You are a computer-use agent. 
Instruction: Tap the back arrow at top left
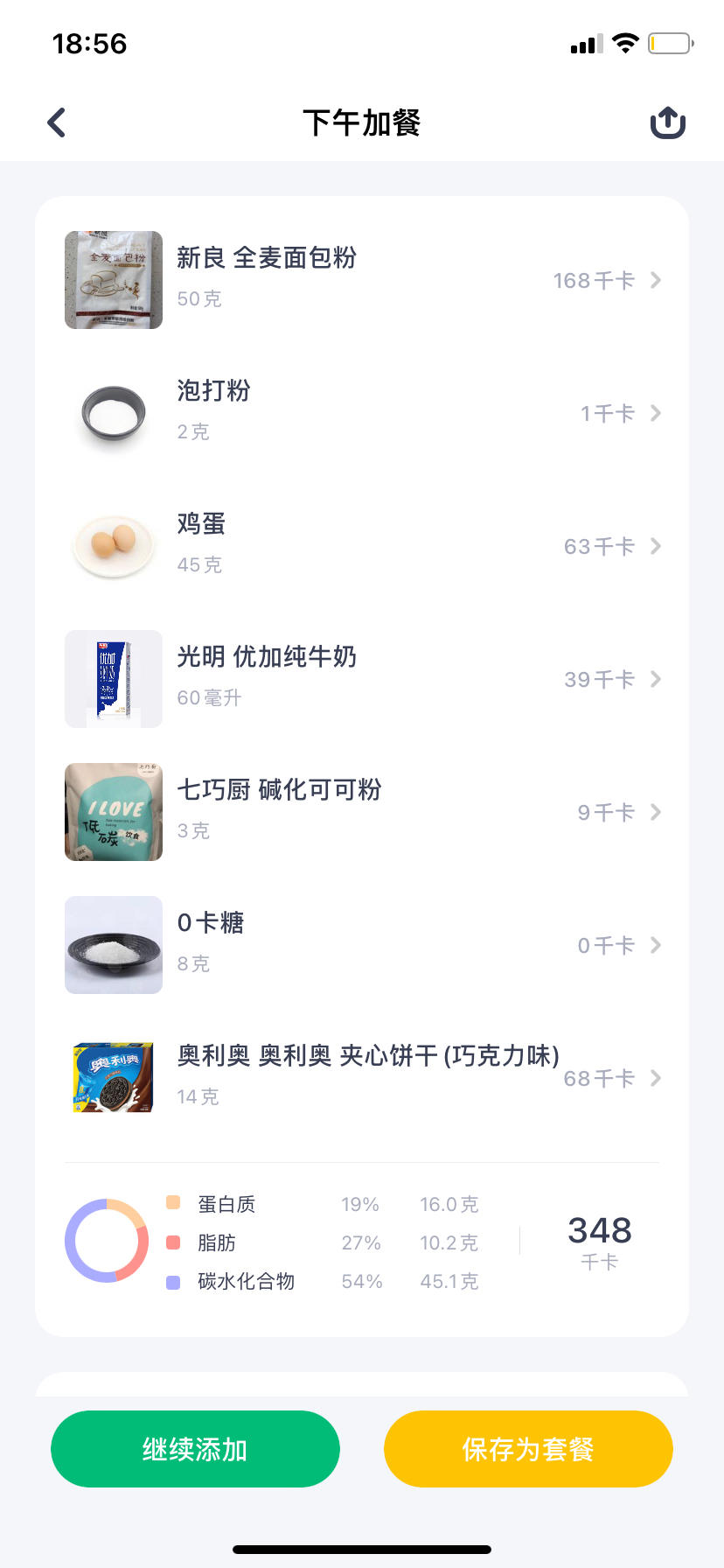[56, 122]
